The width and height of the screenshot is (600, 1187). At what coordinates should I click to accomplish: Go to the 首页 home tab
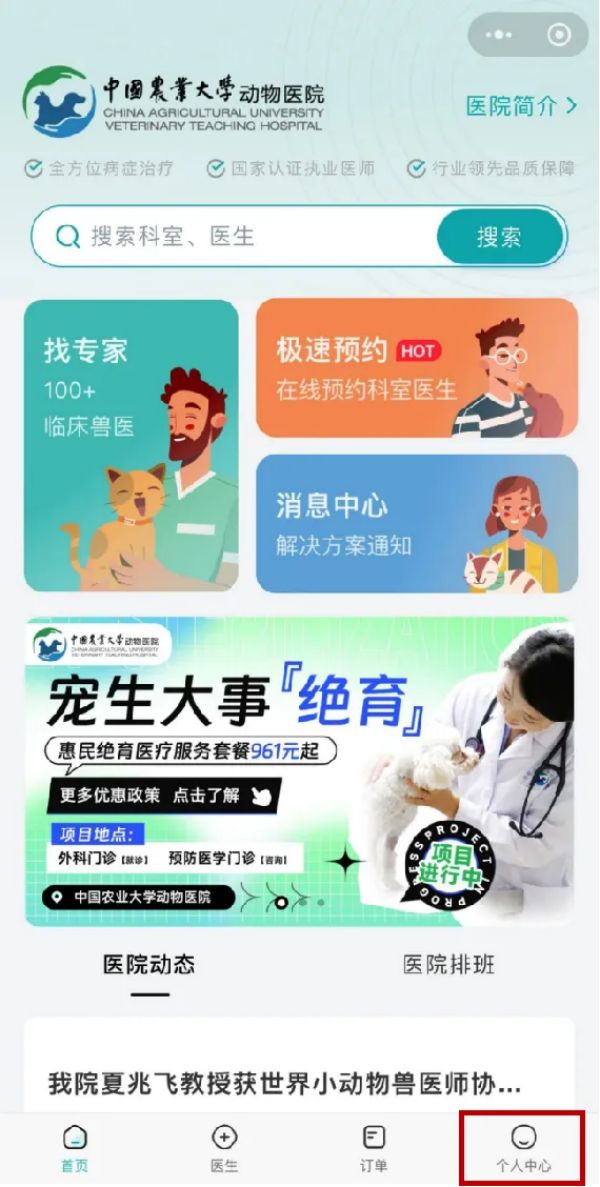75,1148
